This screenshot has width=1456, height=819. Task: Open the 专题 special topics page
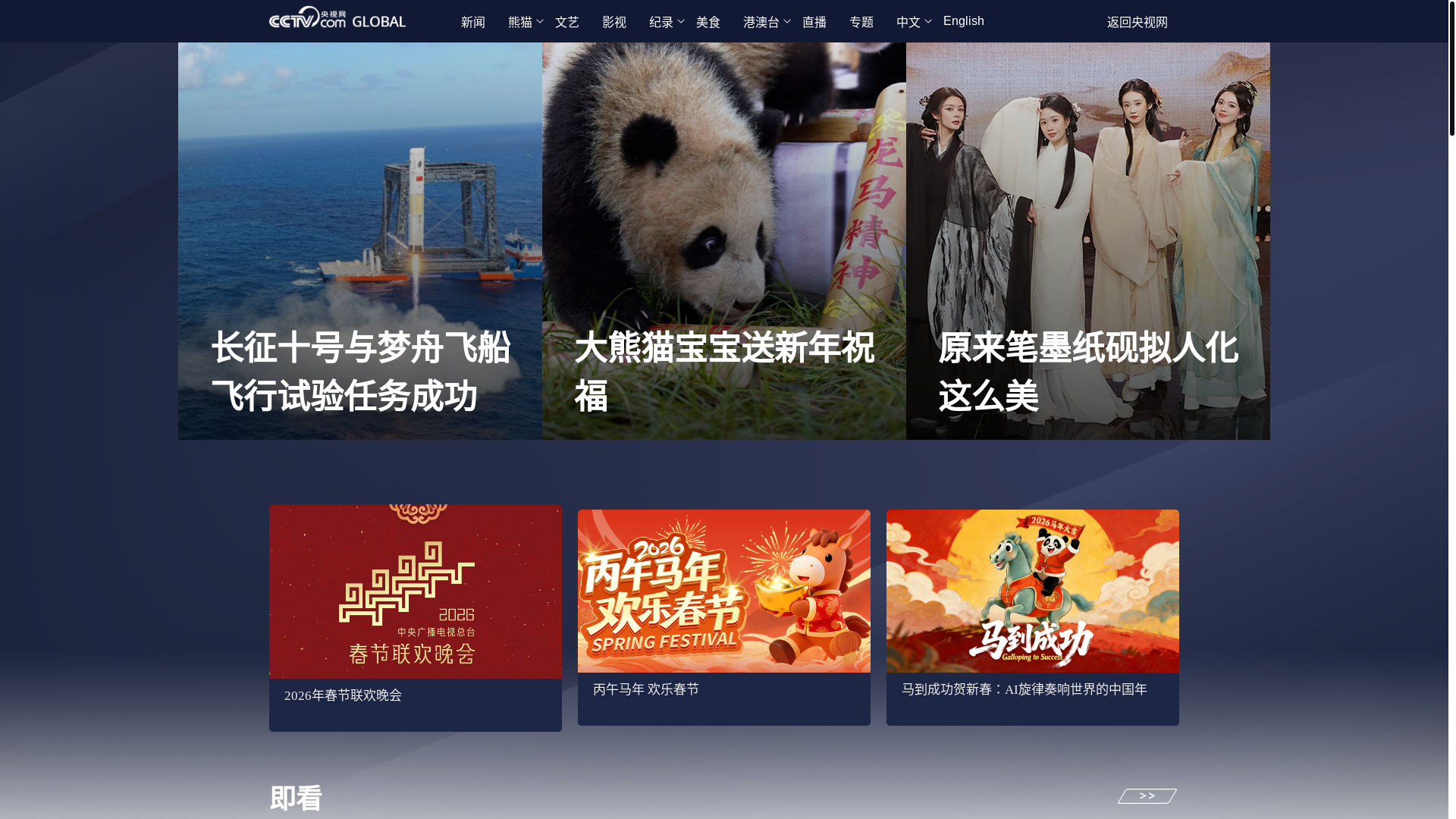861,22
